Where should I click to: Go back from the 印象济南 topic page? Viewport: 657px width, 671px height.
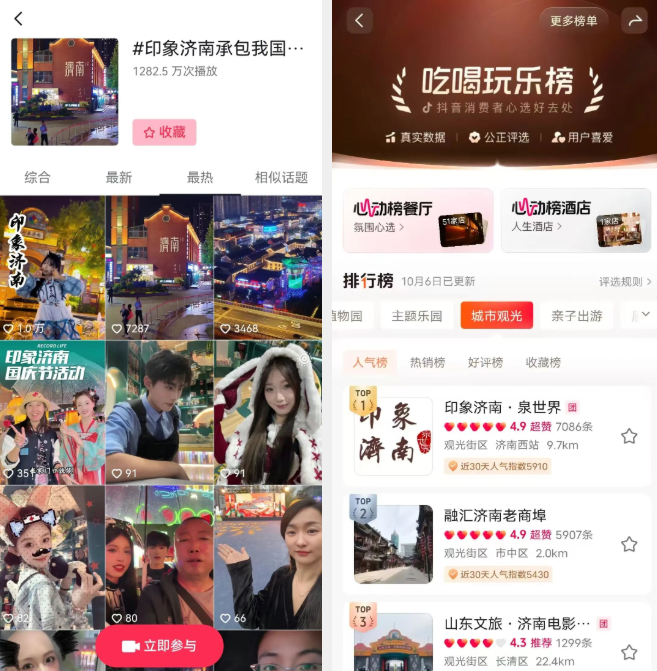(x=18, y=19)
